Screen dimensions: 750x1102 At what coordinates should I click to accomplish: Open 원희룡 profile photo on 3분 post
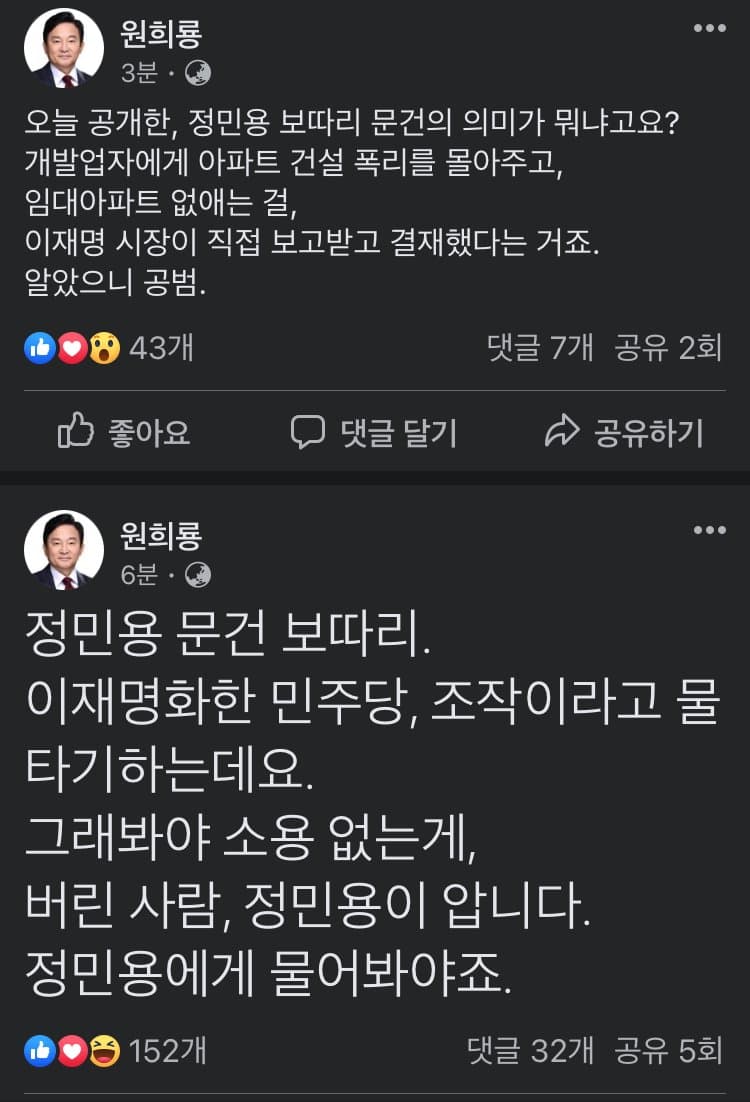coord(63,49)
